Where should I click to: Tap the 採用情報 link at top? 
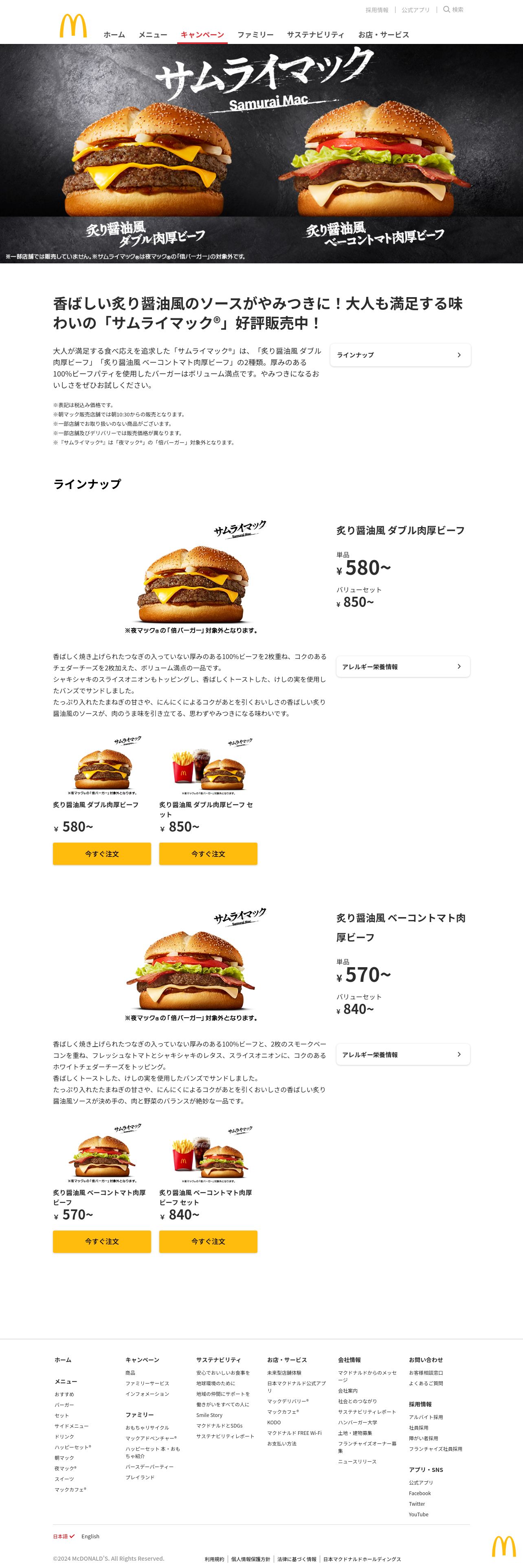point(377,10)
